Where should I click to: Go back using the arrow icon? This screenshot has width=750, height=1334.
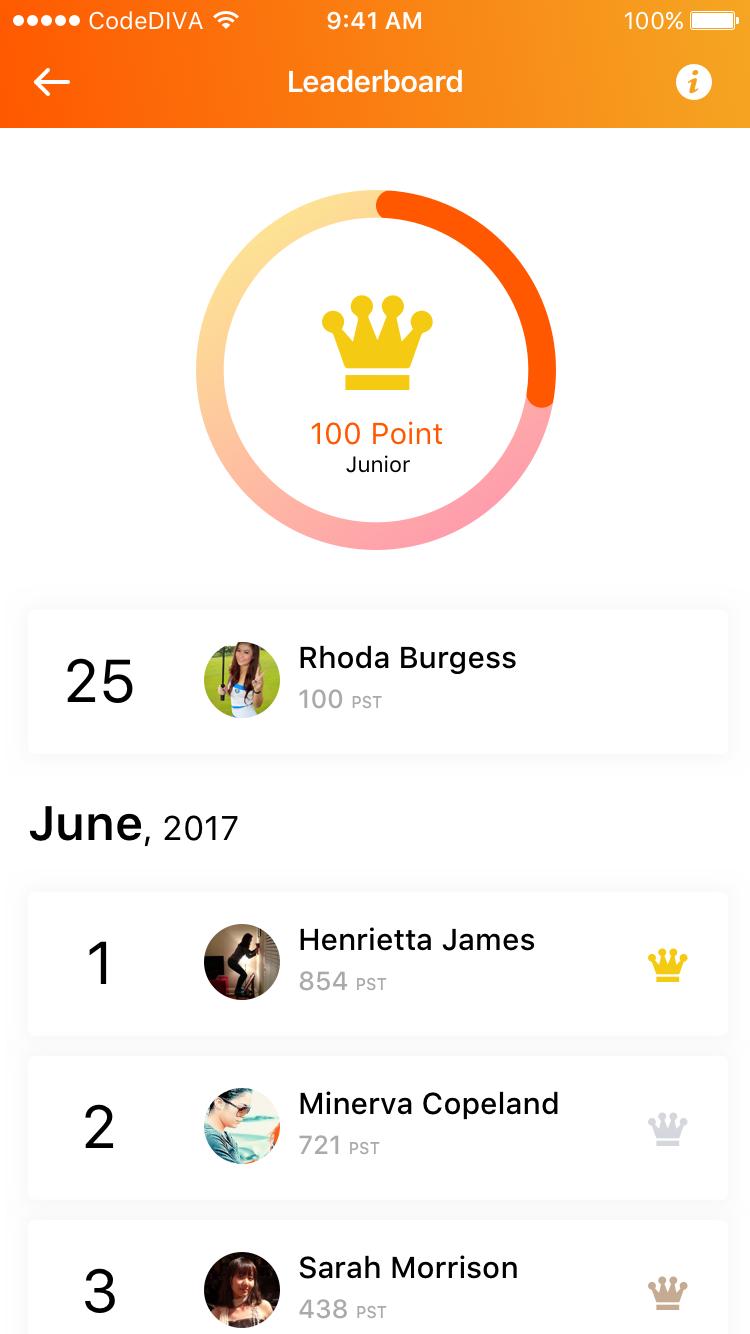[x=51, y=82]
